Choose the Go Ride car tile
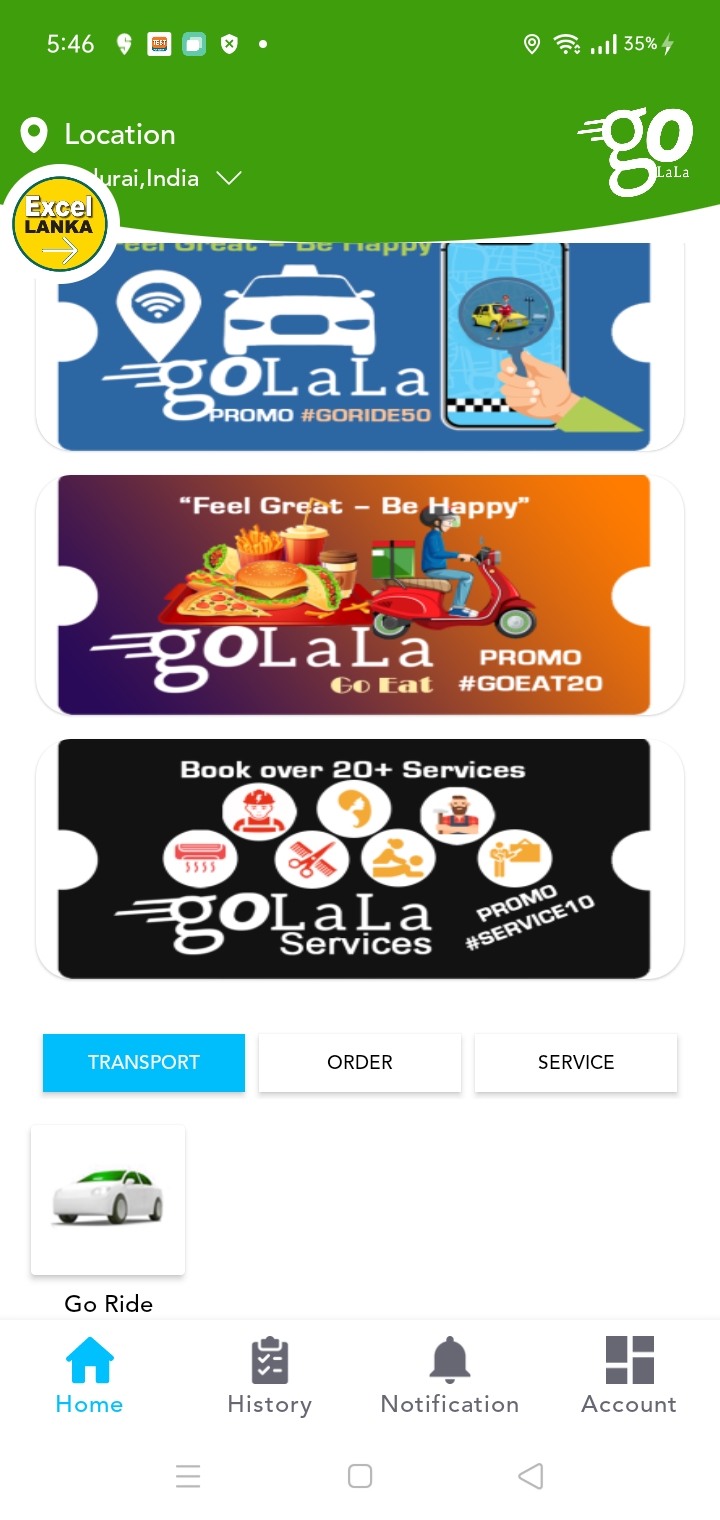The image size is (720, 1520). point(108,1200)
